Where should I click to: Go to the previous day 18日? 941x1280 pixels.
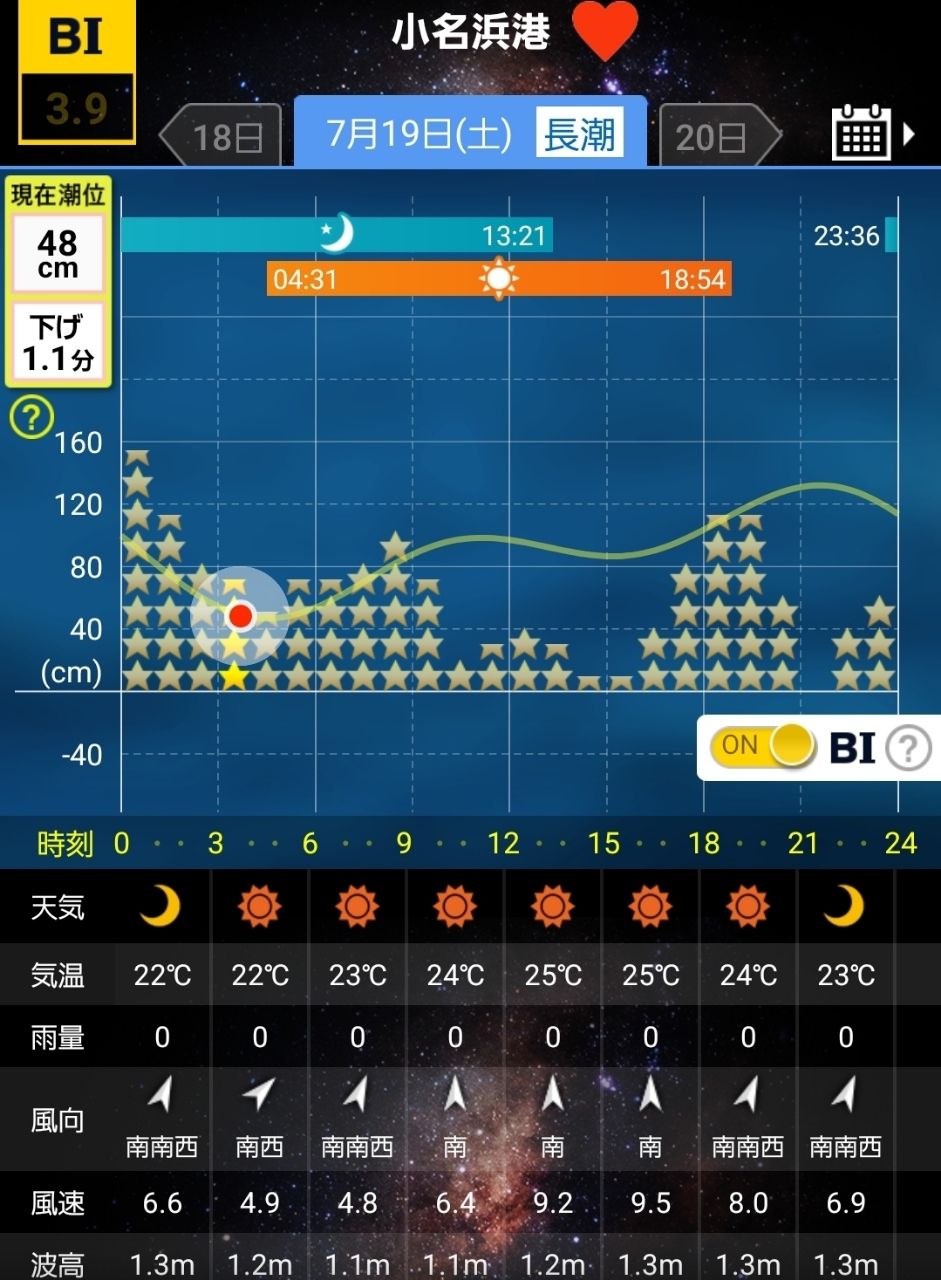(222, 136)
